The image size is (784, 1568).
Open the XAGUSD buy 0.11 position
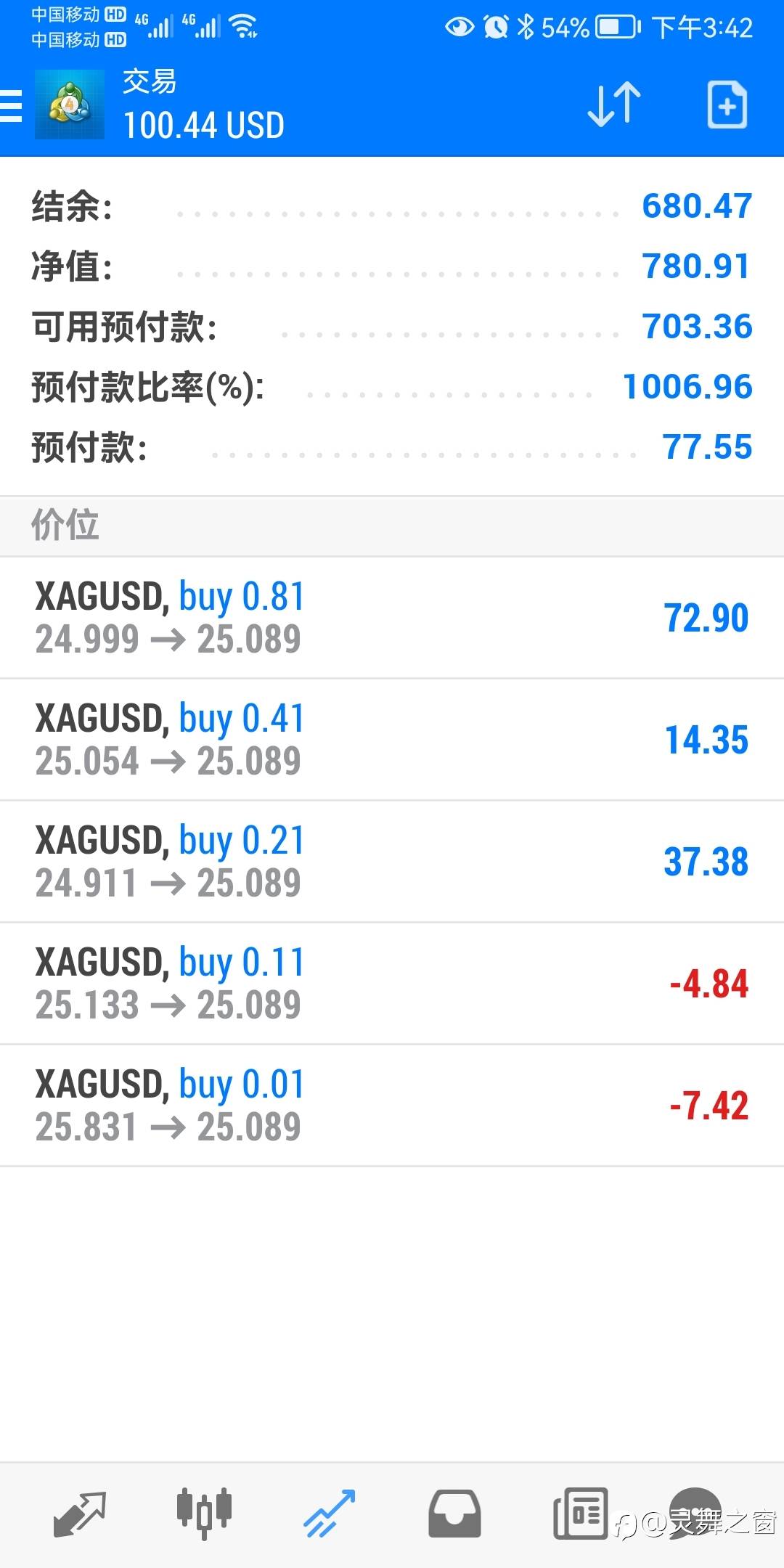click(x=392, y=984)
